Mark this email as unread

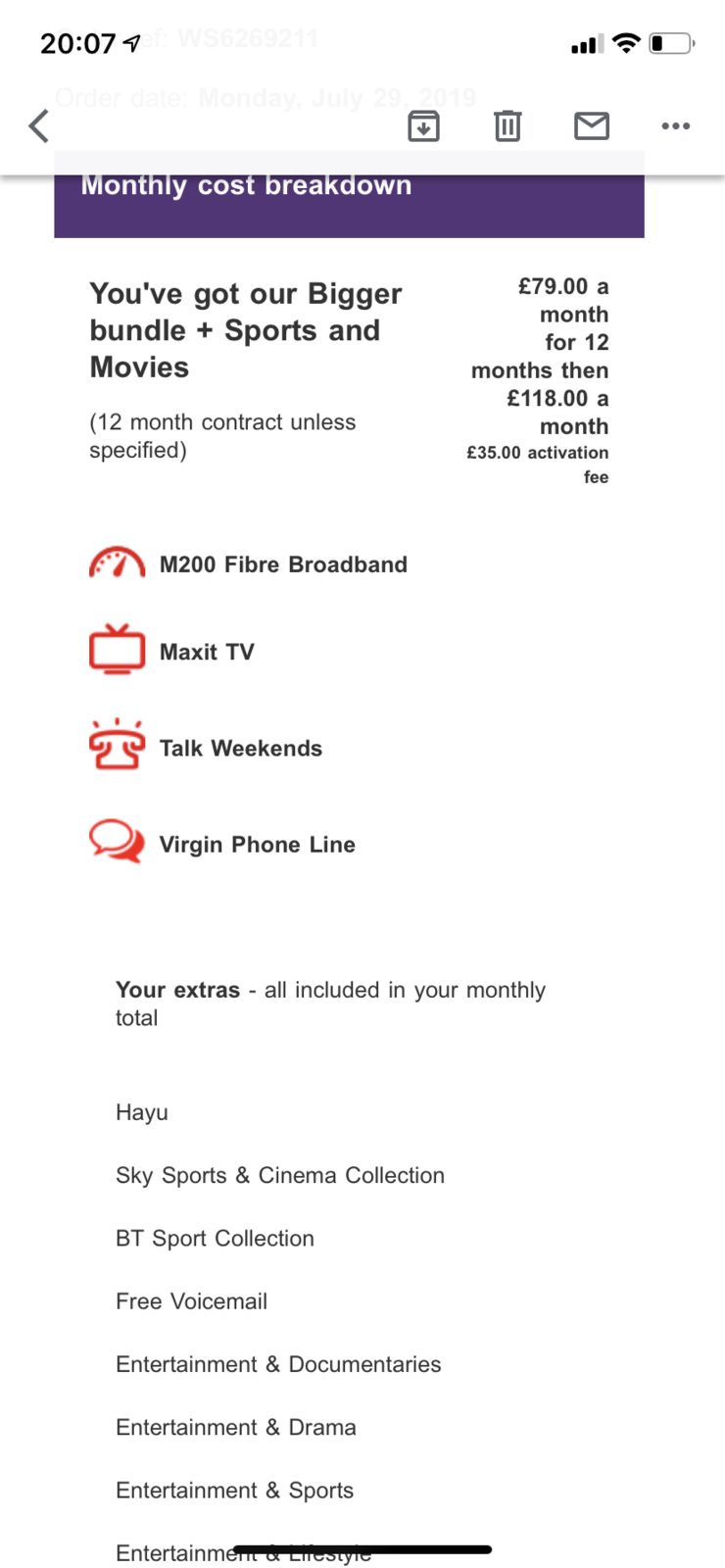(592, 125)
